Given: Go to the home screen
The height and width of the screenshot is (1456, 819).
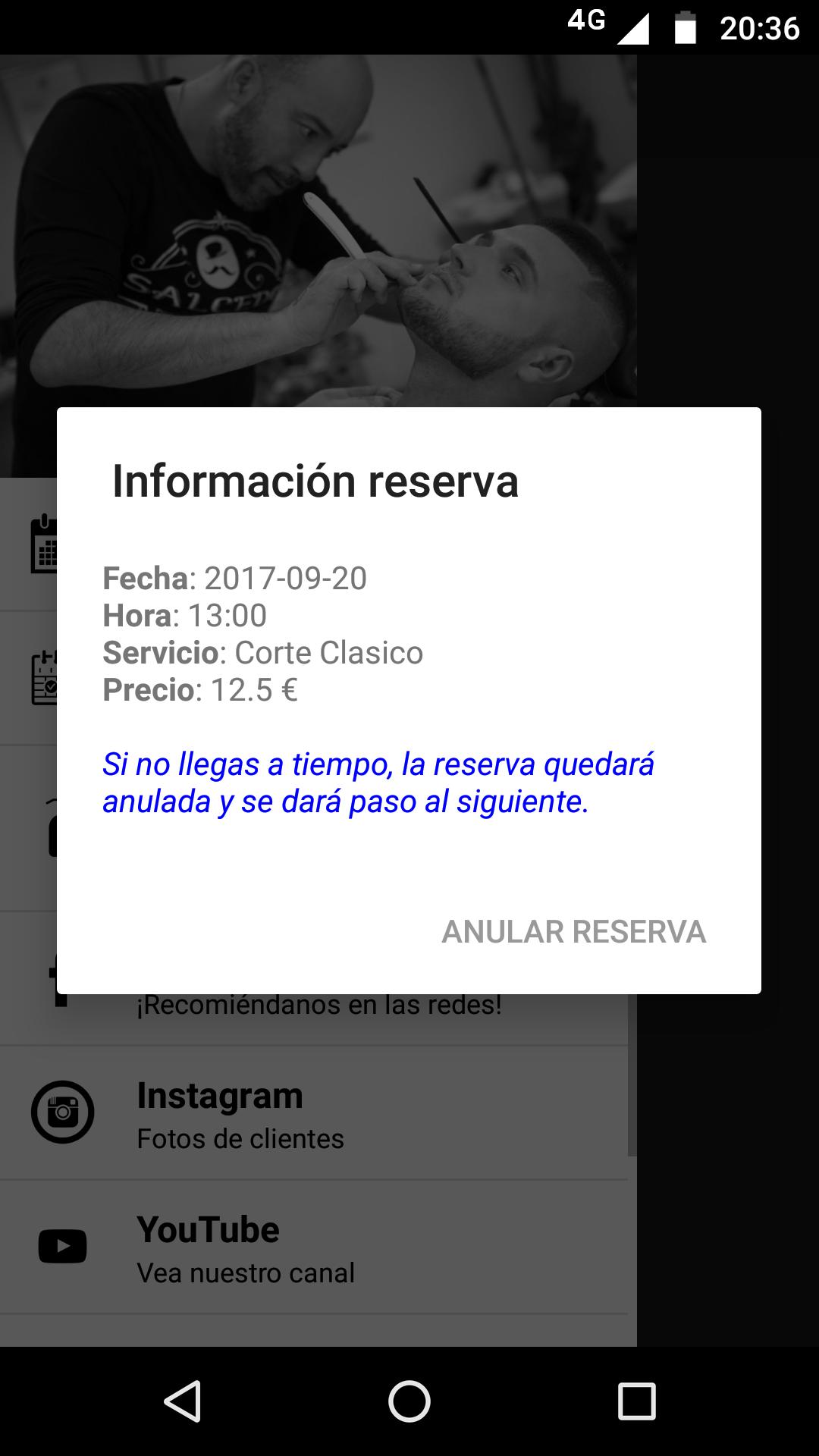Looking at the screenshot, I should (409, 1401).
